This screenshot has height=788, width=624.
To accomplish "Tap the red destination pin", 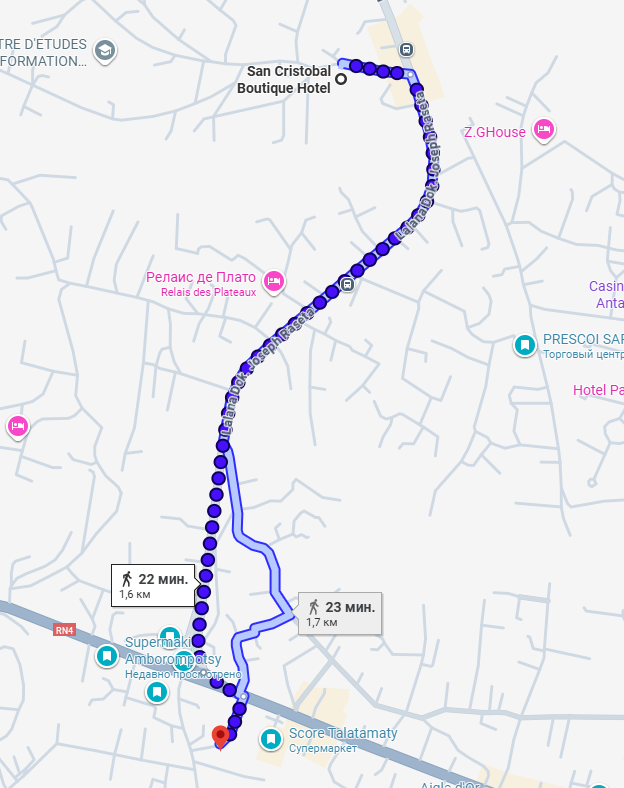I will [x=221, y=737].
